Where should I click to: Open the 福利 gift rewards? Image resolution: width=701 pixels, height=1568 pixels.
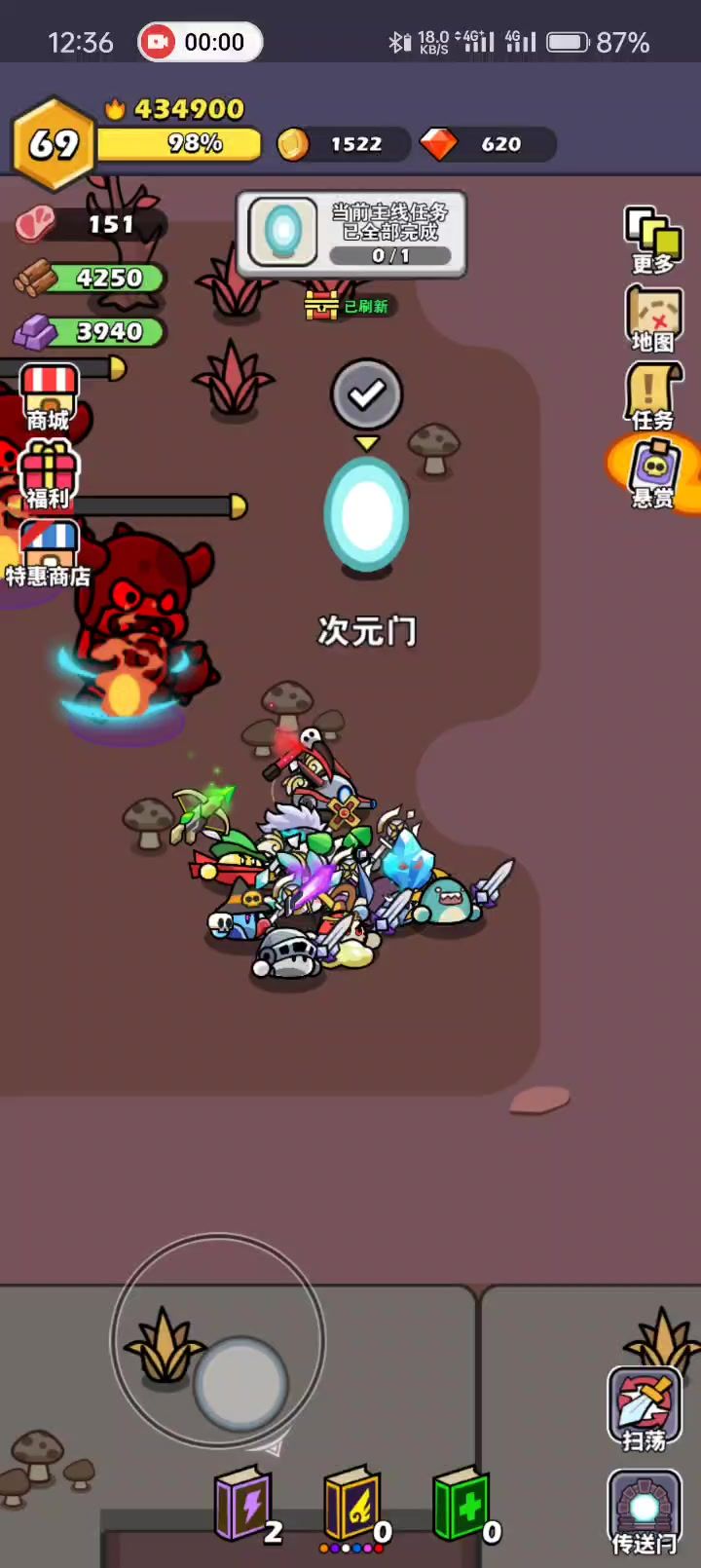click(x=49, y=474)
